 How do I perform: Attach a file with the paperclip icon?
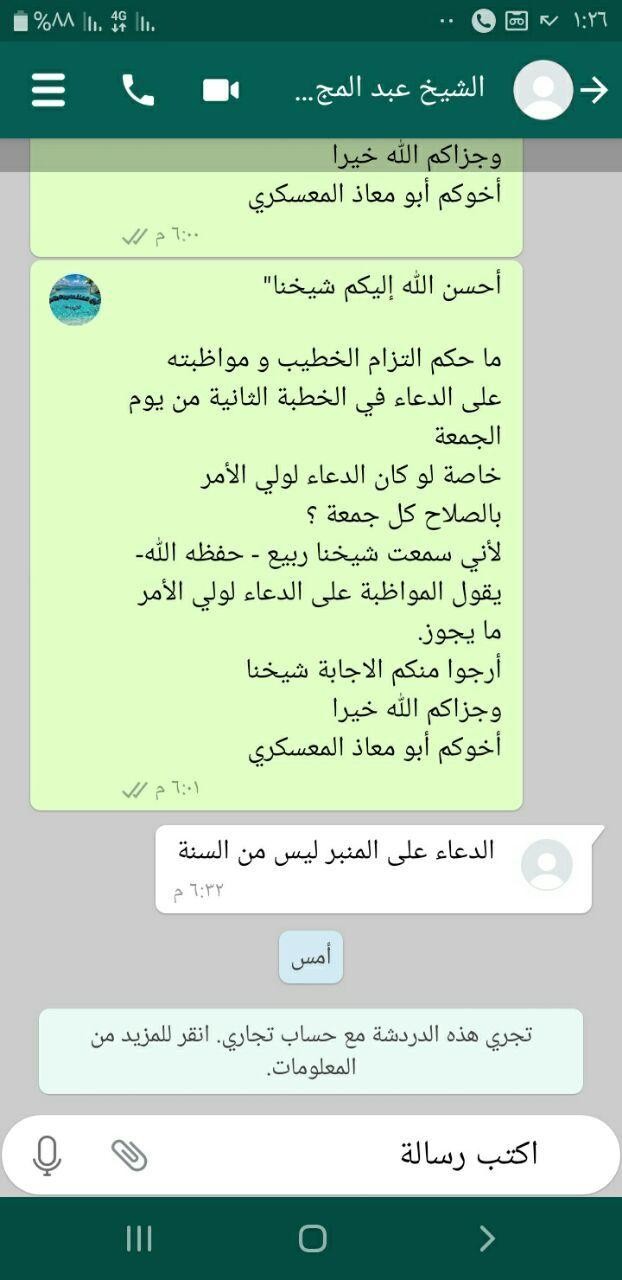pyautogui.click(x=129, y=1155)
